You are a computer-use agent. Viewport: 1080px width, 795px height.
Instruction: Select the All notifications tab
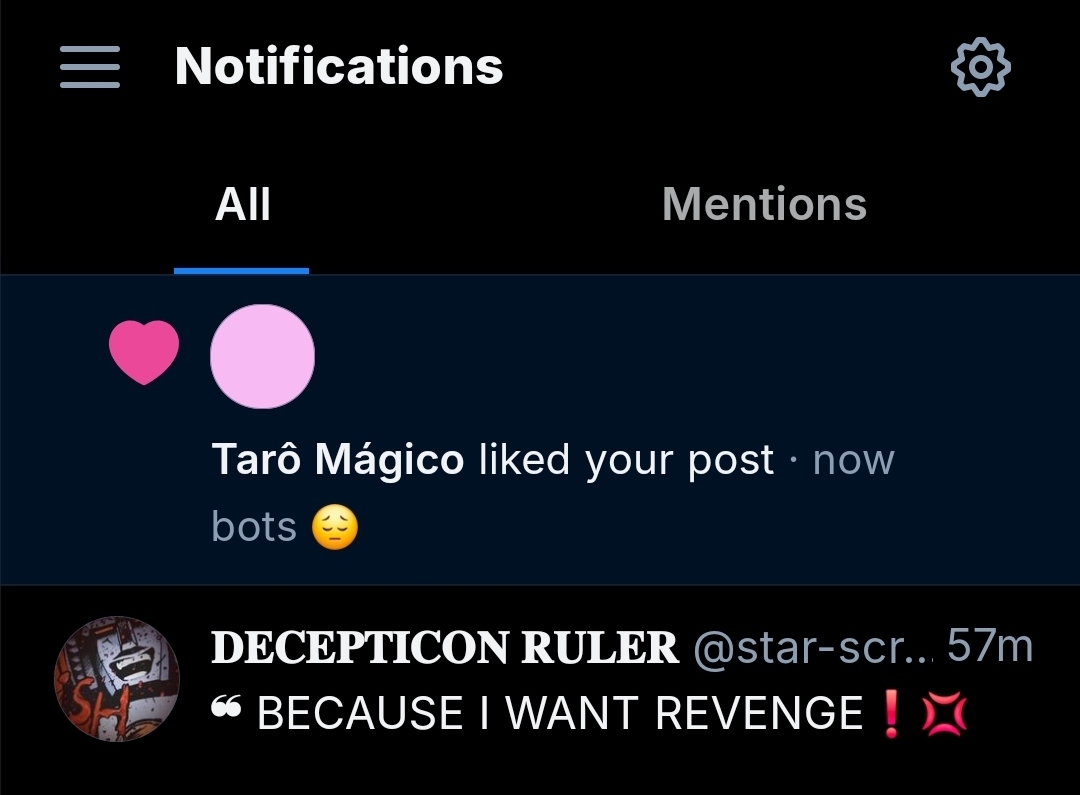click(x=243, y=205)
